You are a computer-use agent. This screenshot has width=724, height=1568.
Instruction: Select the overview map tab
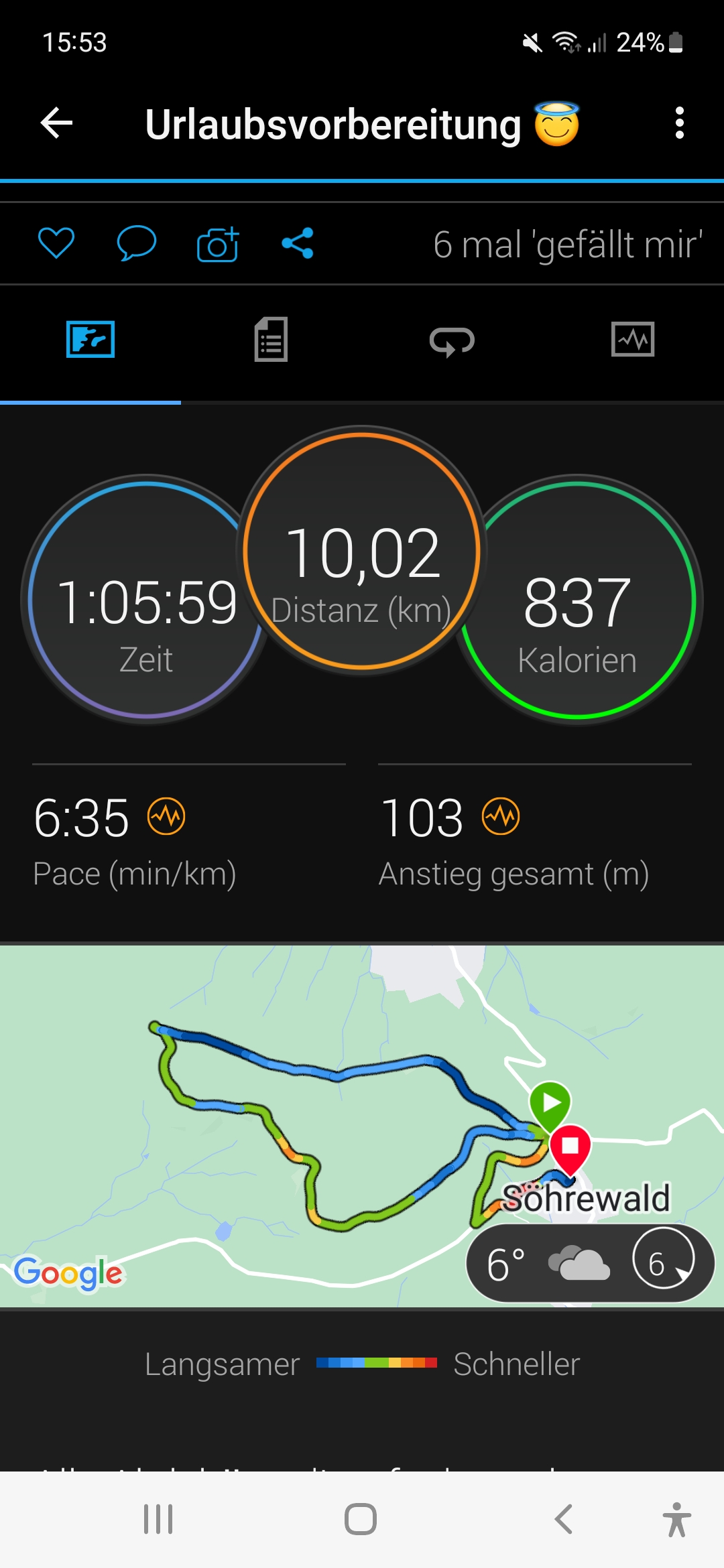click(90, 340)
